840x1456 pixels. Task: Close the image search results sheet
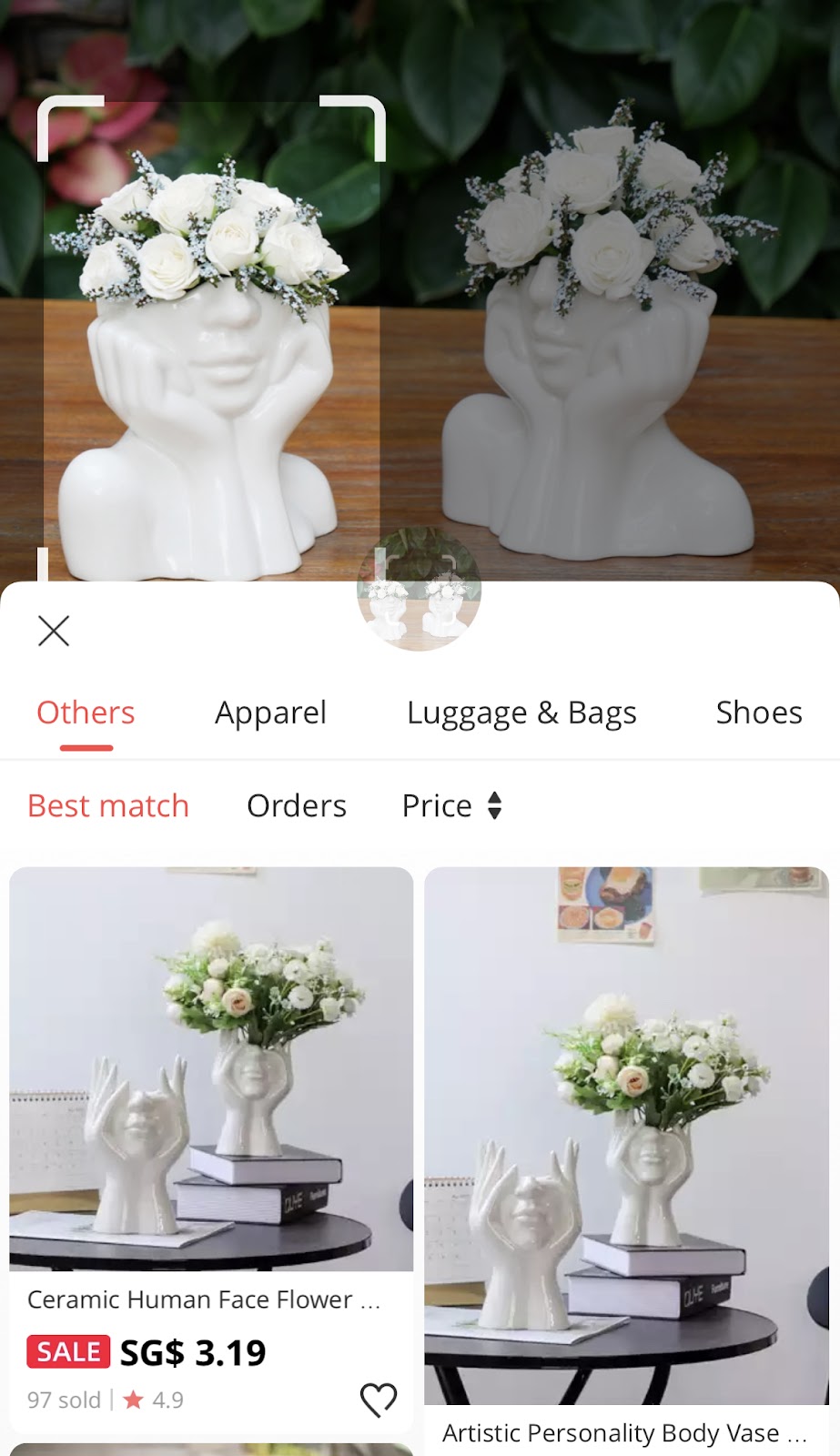[x=54, y=631]
